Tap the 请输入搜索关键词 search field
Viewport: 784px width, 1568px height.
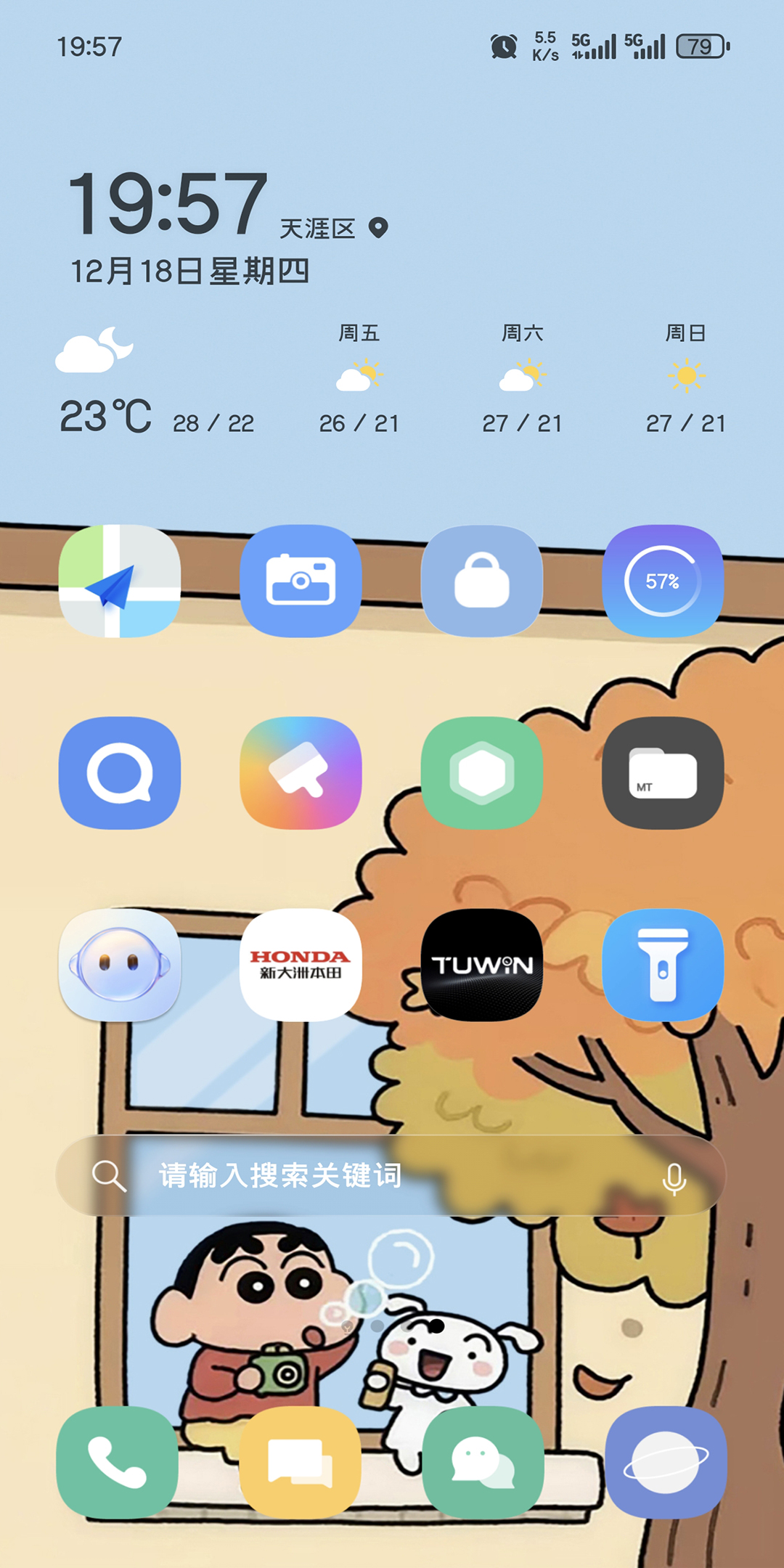tap(363, 1175)
